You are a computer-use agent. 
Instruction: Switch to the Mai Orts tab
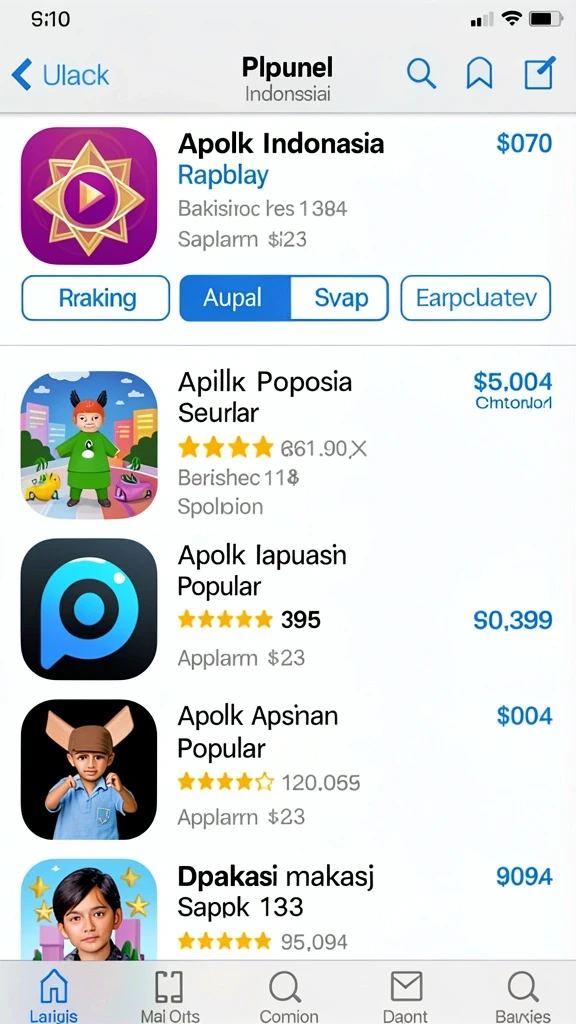pyautogui.click(x=169, y=997)
